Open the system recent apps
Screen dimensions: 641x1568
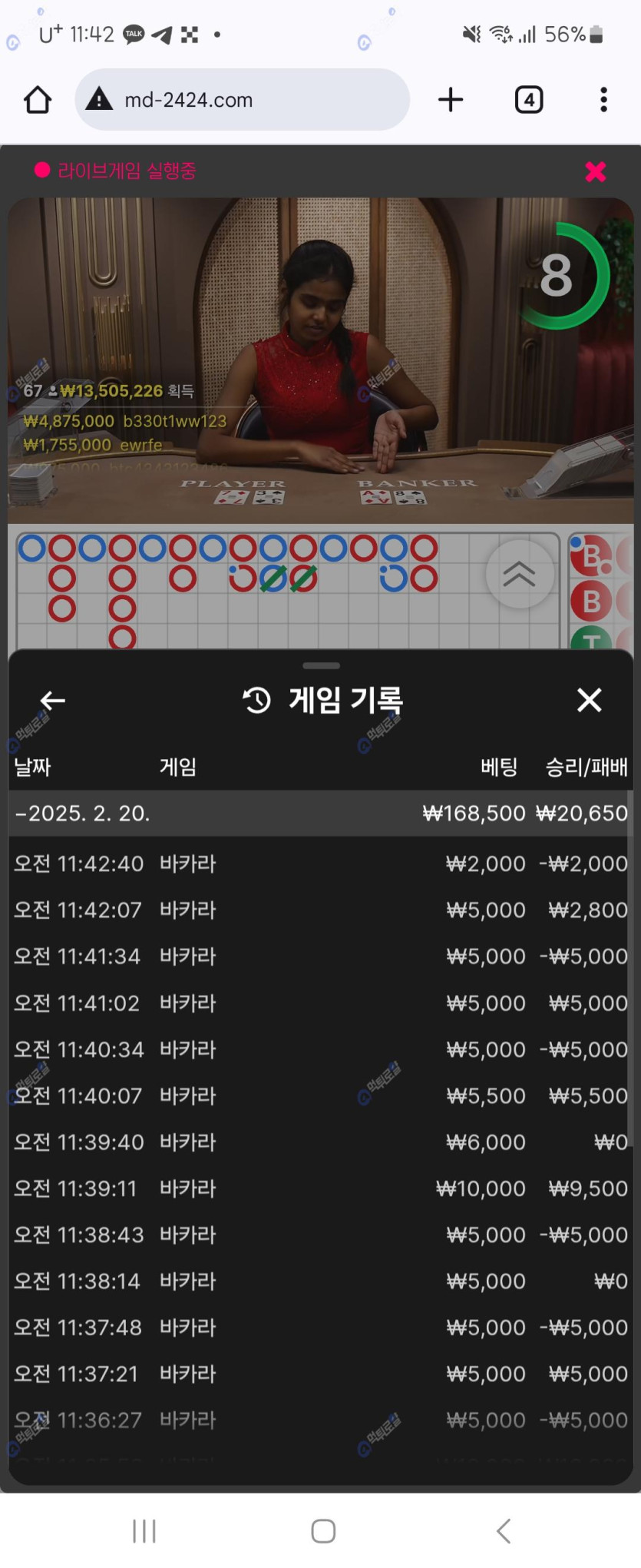144,1530
